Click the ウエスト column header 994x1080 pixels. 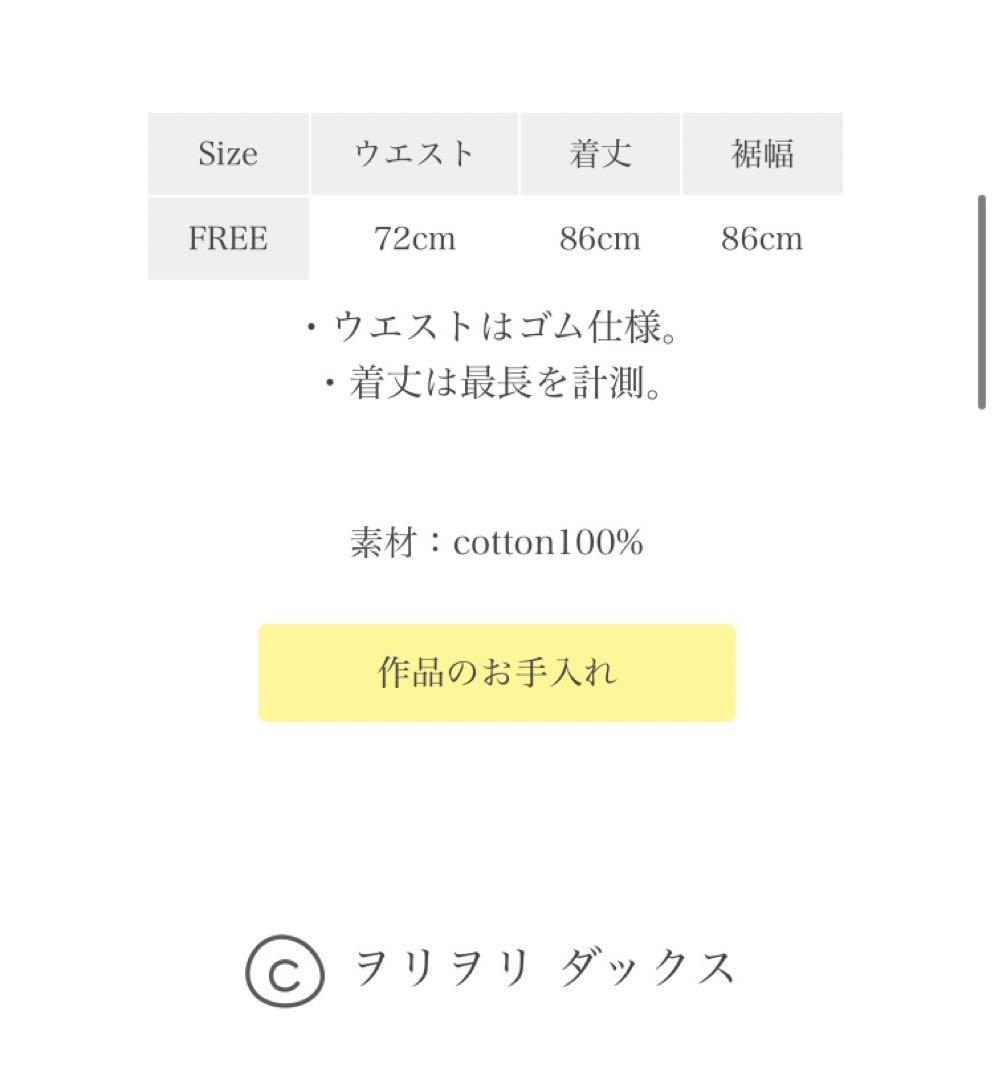pyautogui.click(x=414, y=153)
